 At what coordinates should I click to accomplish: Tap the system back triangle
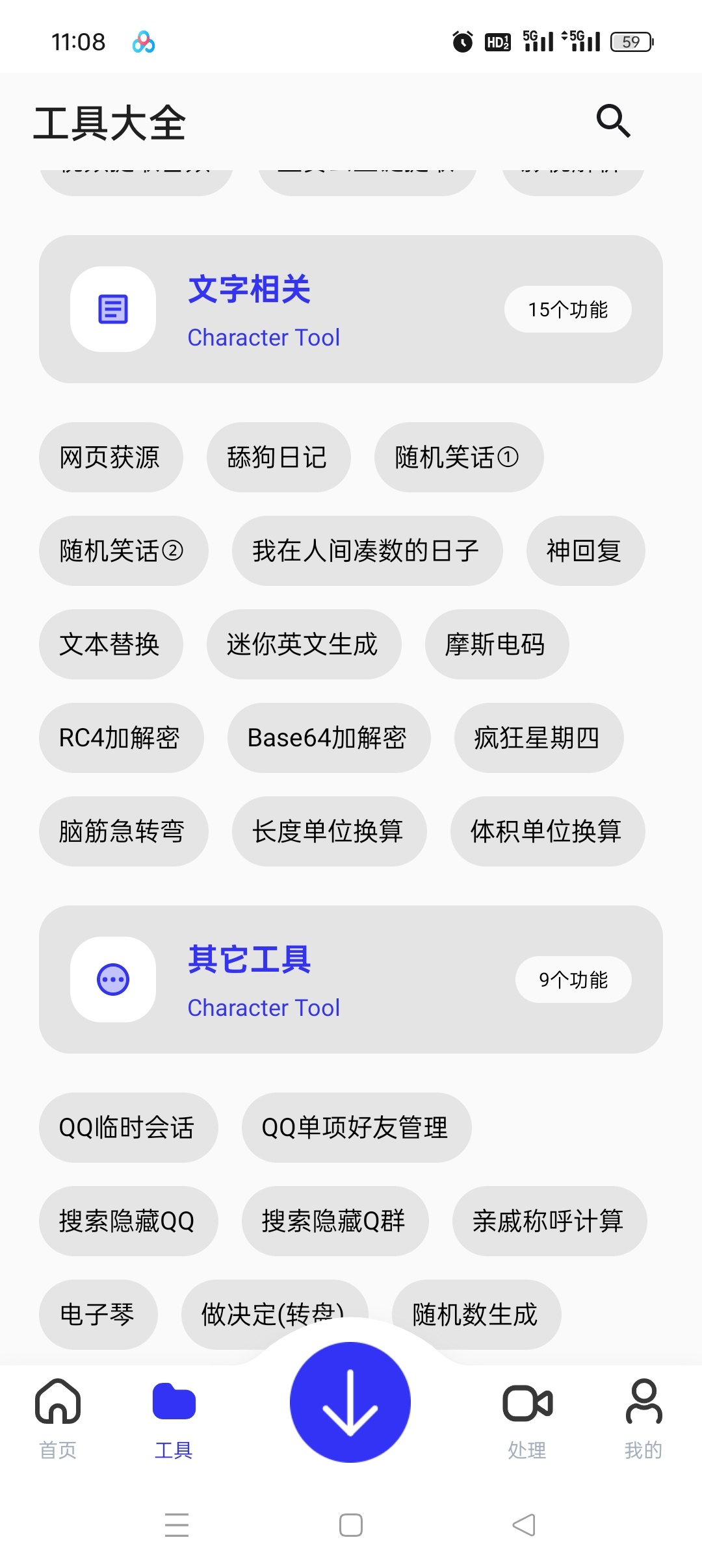pos(524,1525)
